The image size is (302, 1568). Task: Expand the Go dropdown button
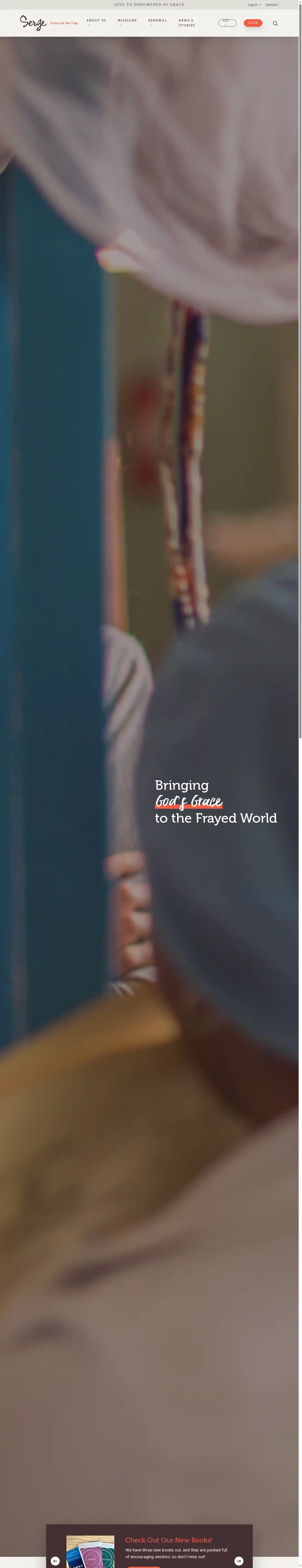coord(227,23)
